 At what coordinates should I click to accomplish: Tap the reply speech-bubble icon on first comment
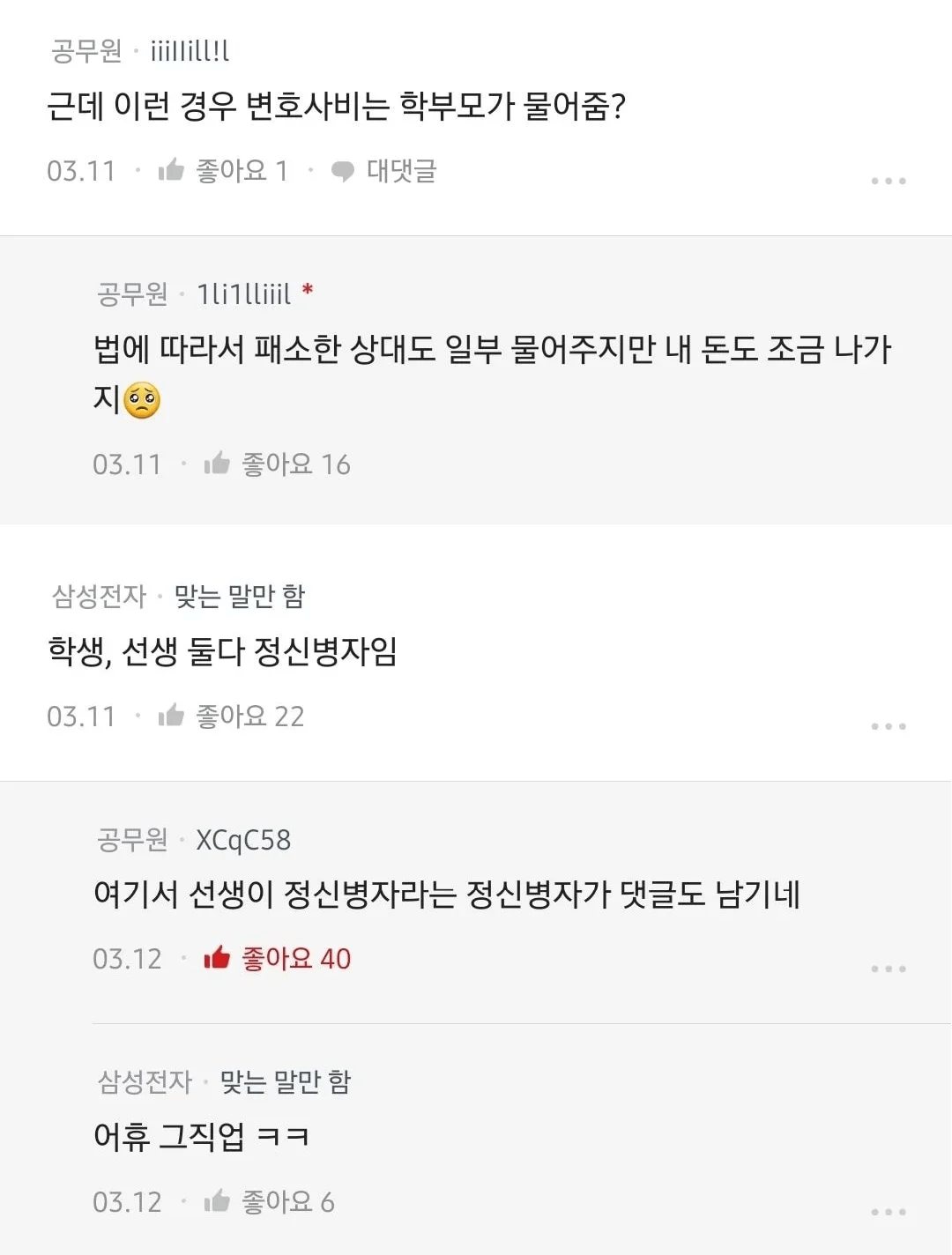pyautogui.click(x=344, y=169)
